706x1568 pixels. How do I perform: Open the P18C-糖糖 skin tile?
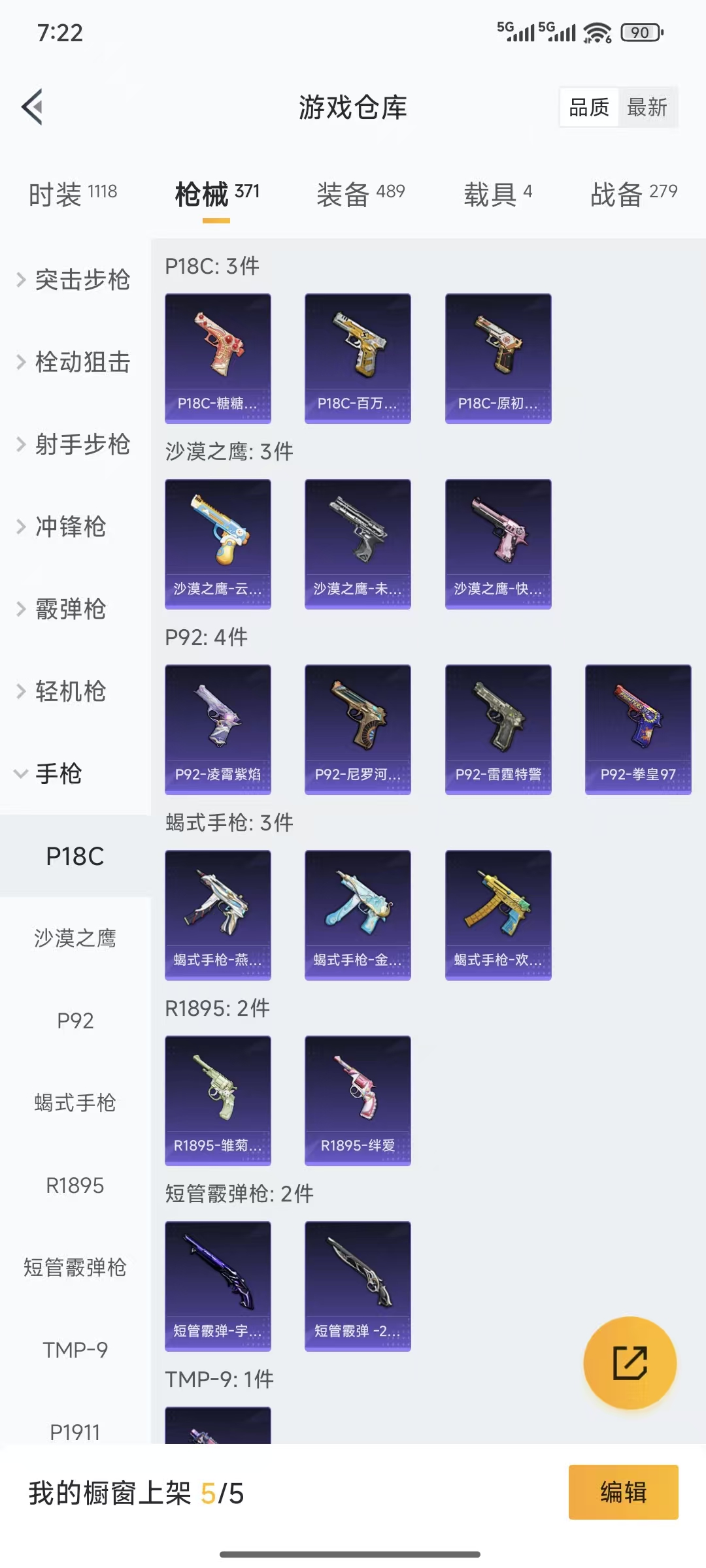[x=218, y=358]
